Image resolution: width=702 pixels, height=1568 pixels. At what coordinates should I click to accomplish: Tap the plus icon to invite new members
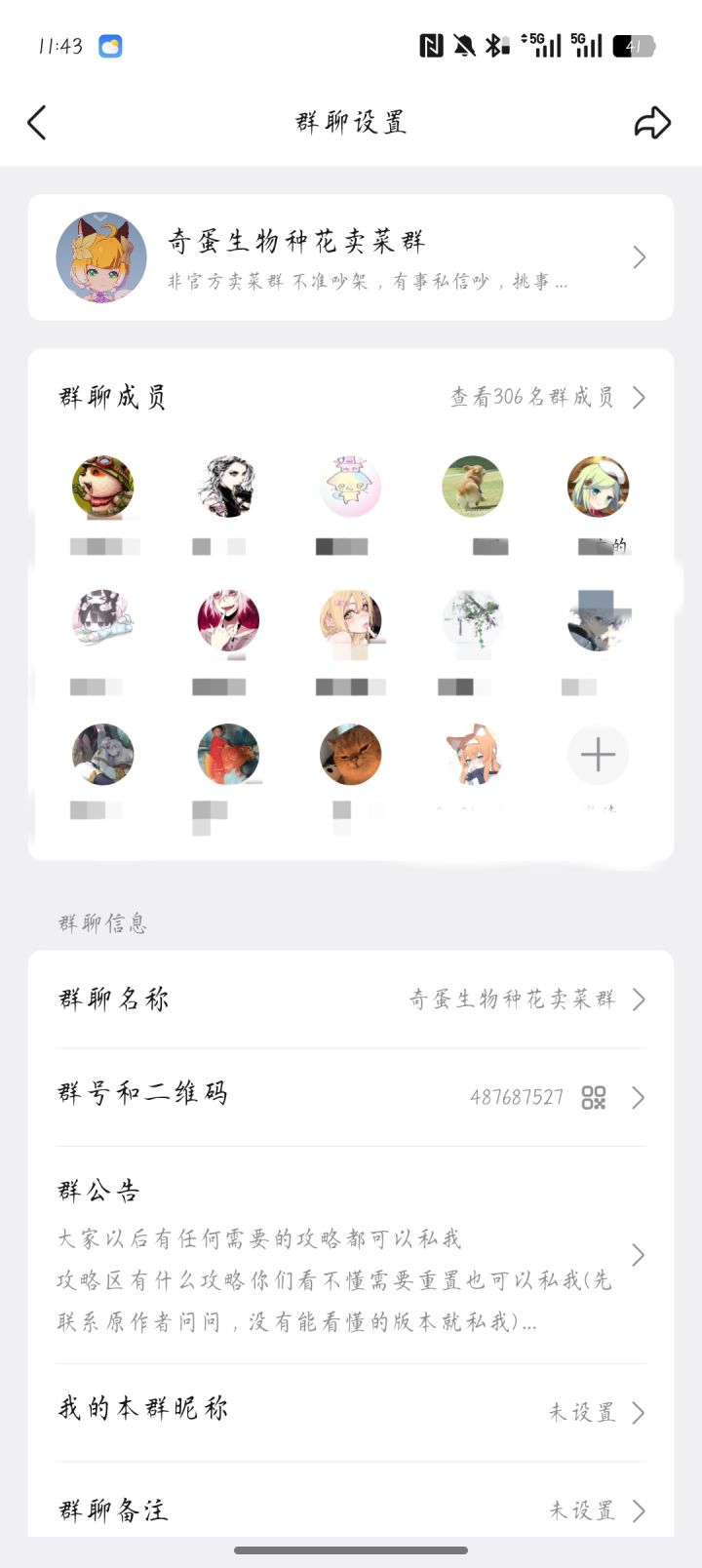coord(598,755)
